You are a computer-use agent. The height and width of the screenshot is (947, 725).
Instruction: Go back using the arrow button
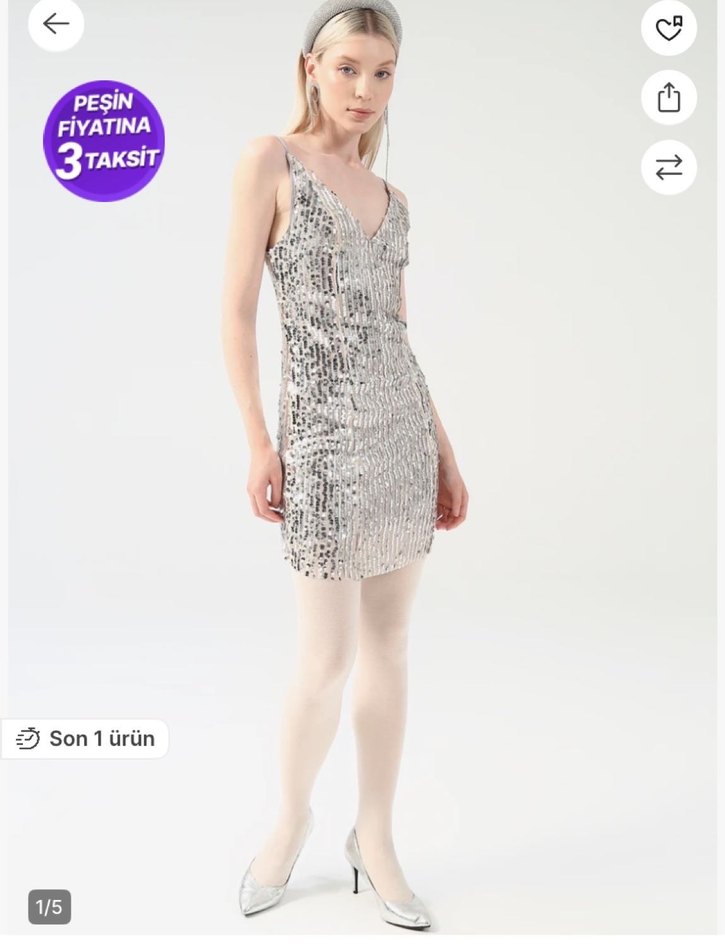56,23
